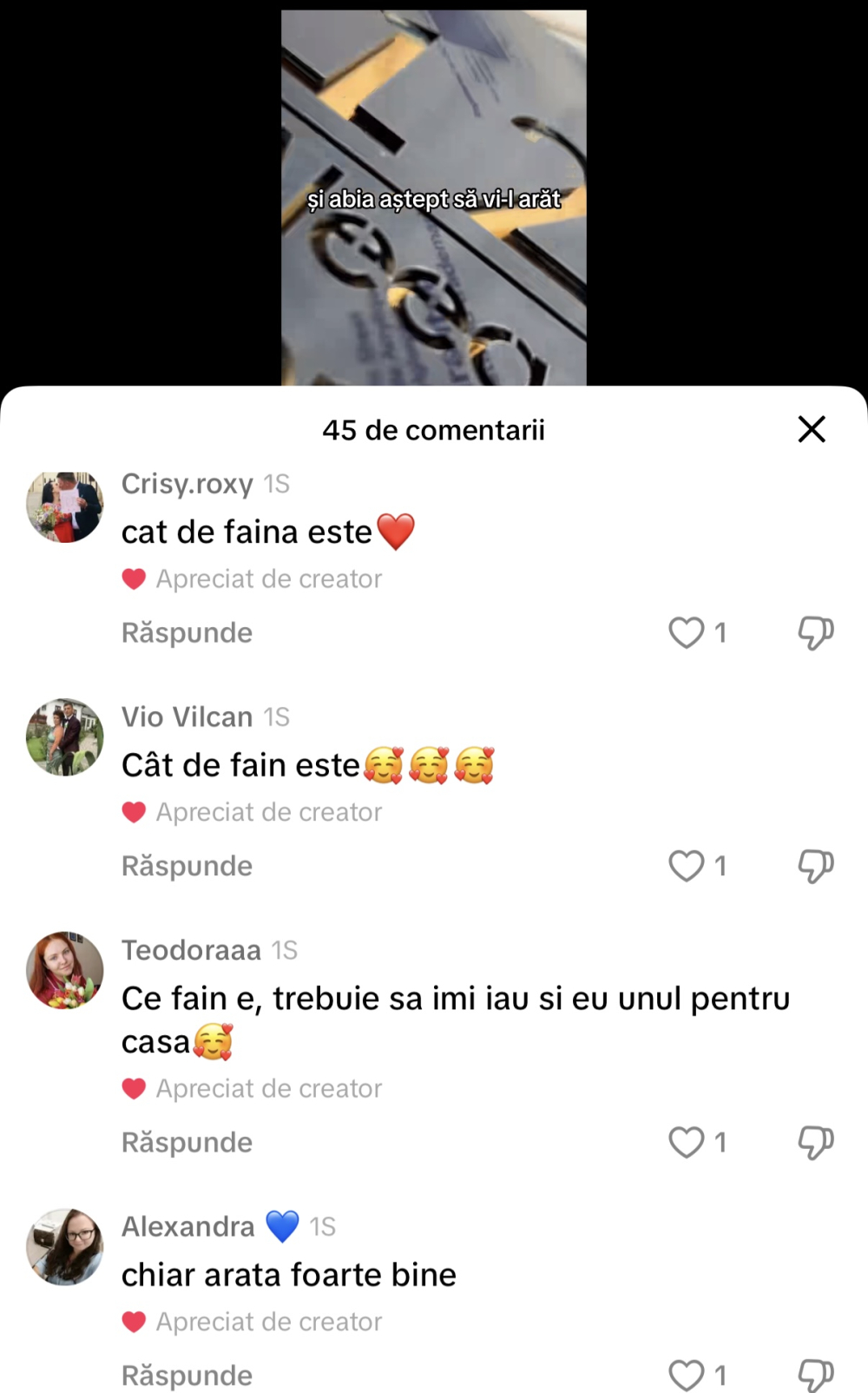Open the Vio Vilcan username

[187, 717]
